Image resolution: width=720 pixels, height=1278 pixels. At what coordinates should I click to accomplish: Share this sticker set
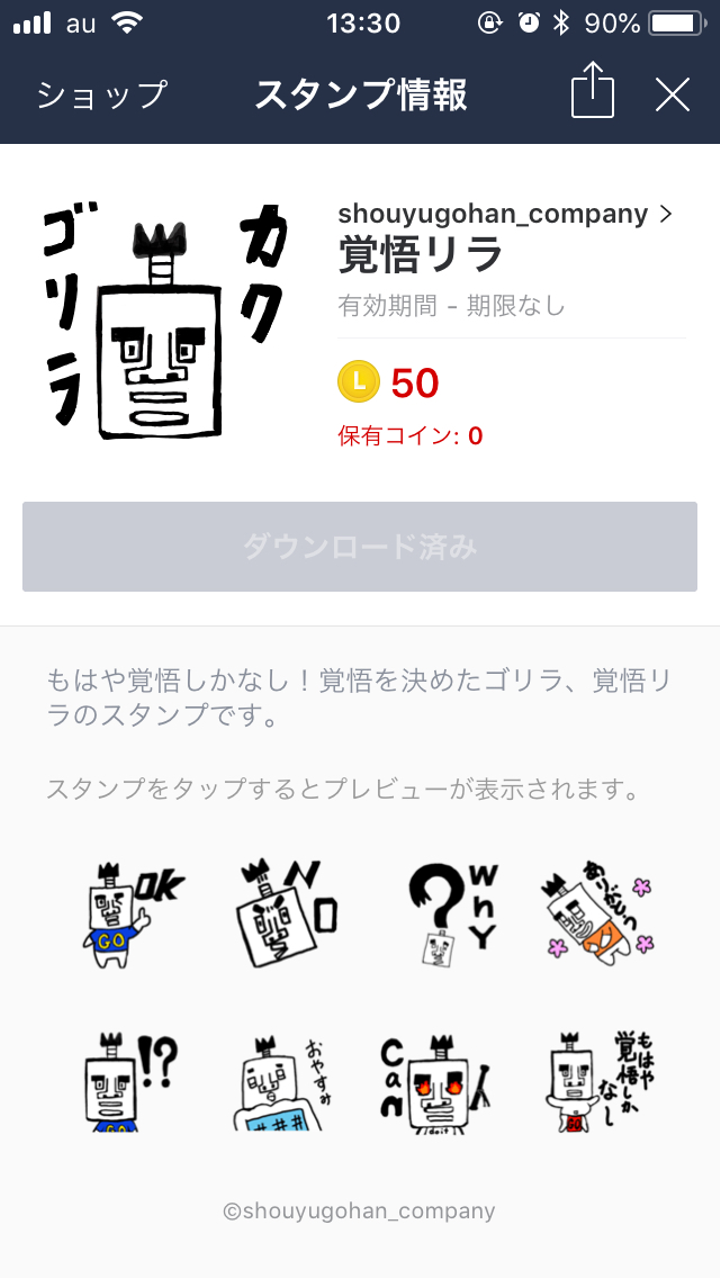pos(592,93)
